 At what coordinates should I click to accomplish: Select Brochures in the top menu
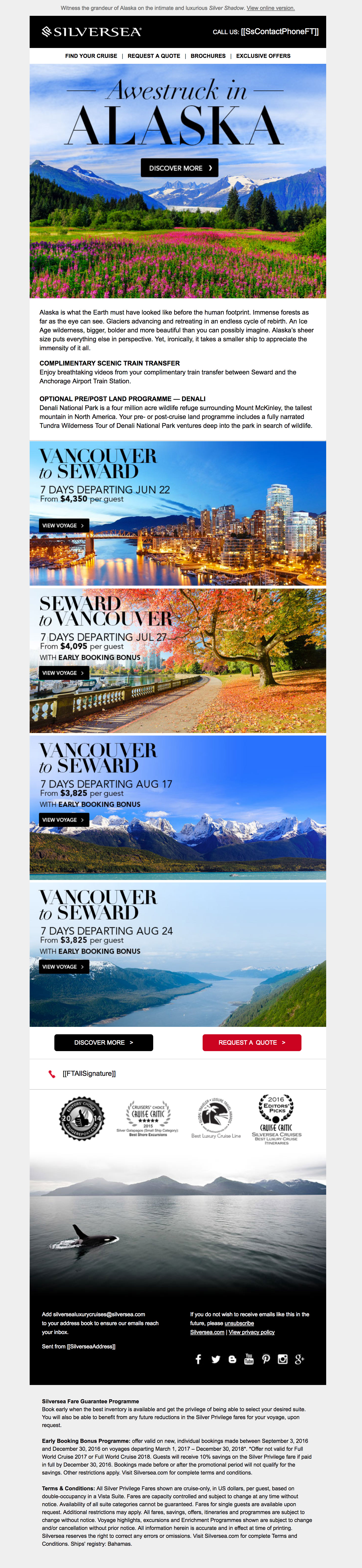208,56
